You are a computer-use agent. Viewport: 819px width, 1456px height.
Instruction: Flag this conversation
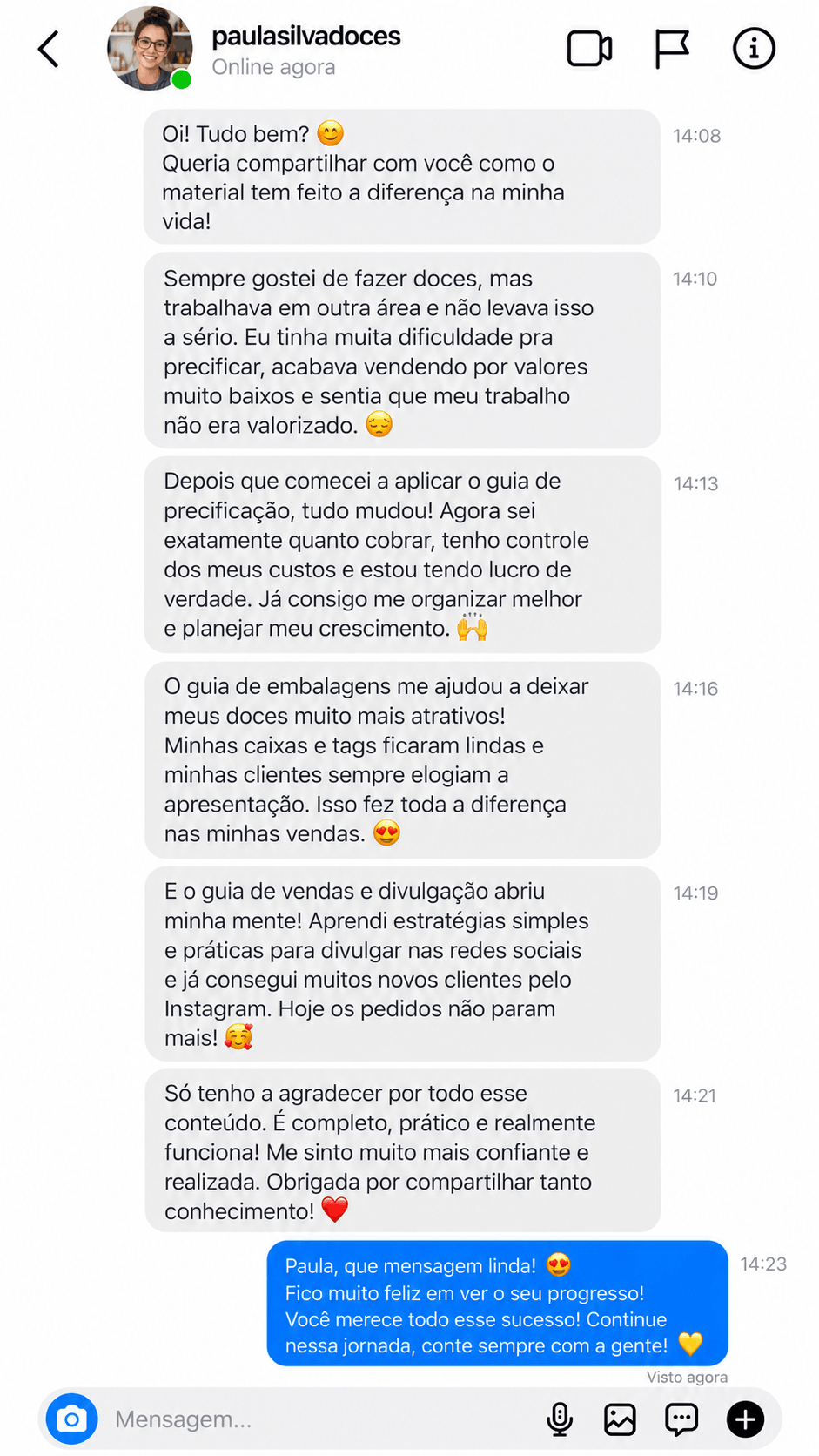pyautogui.click(x=671, y=49)
